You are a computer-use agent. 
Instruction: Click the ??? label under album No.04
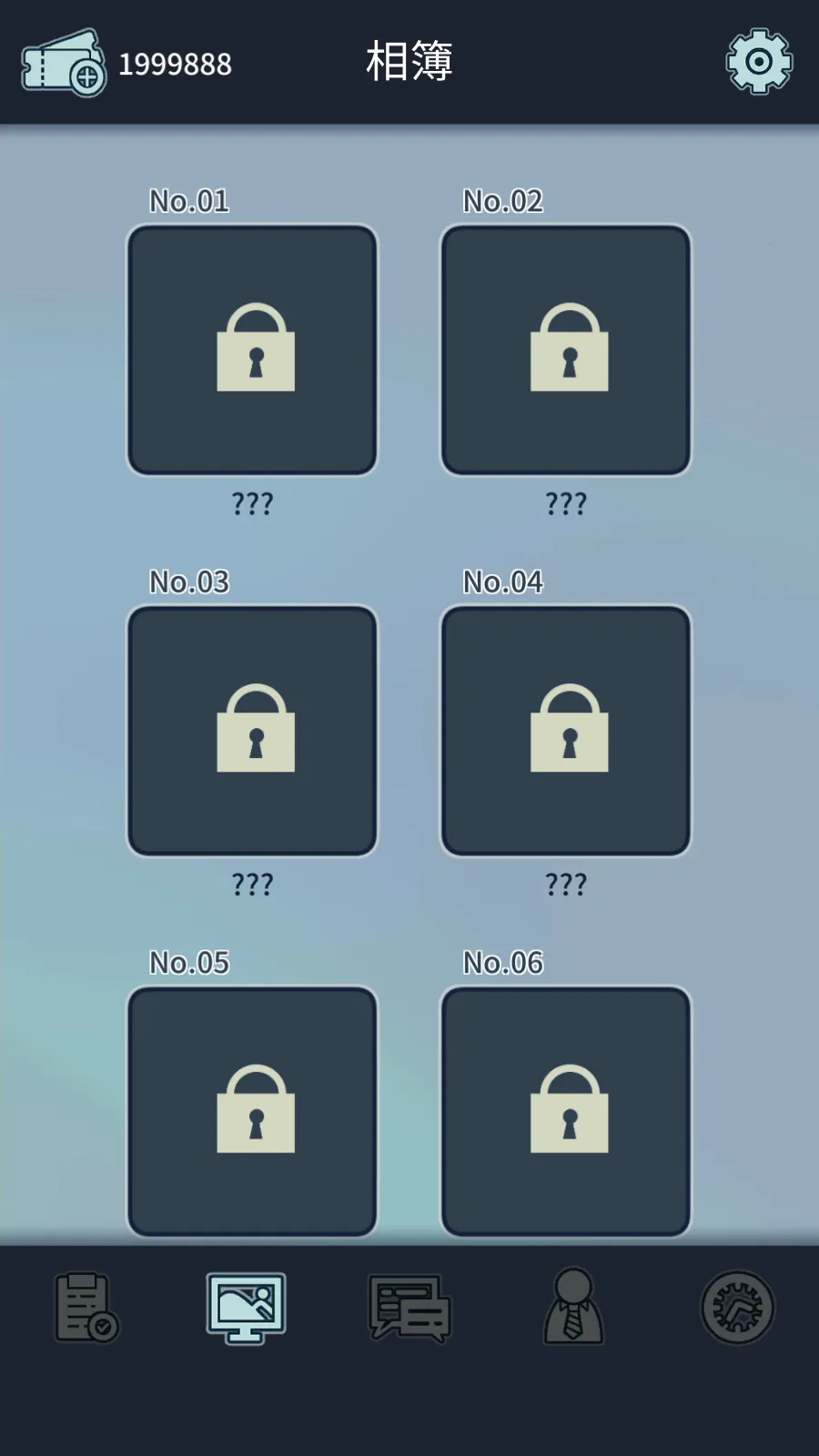point(568,882)
